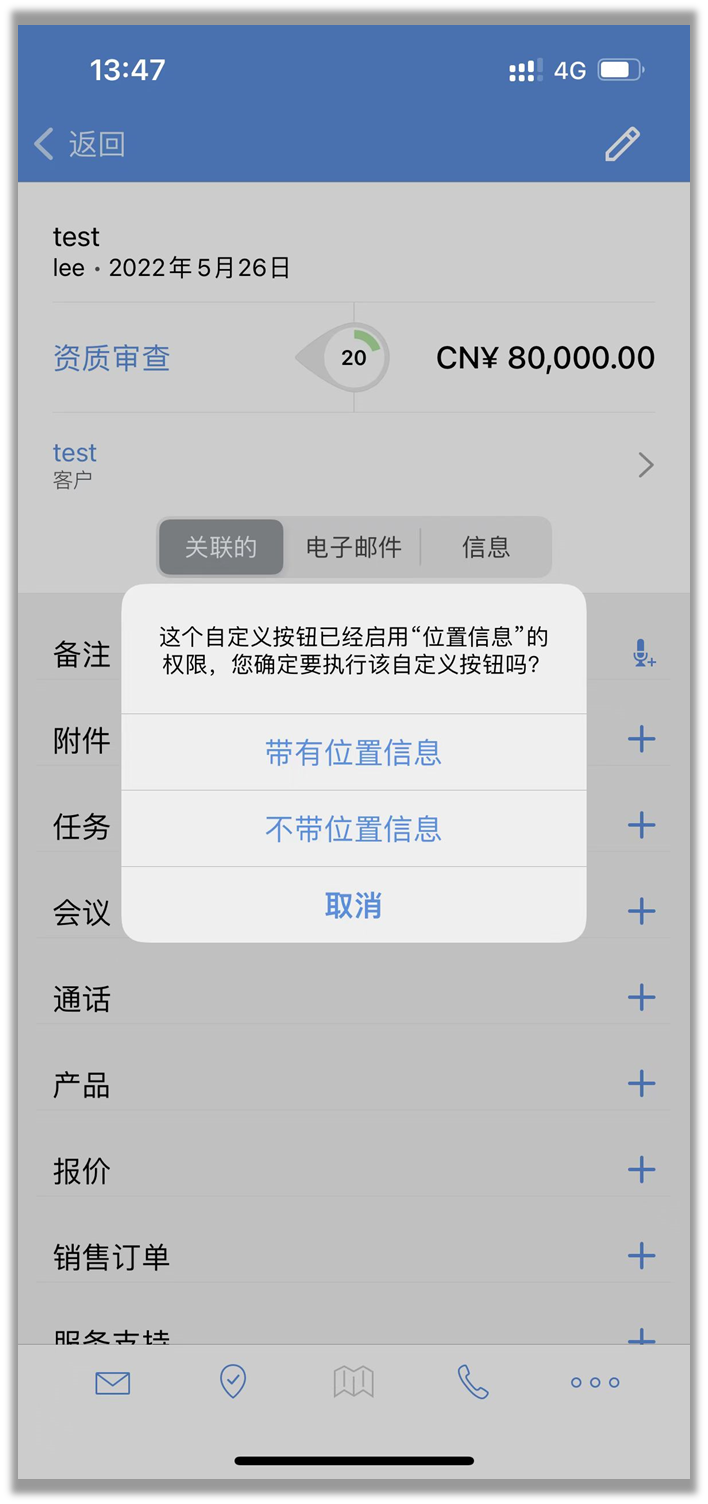This screenshot has width=708, height=1504.
Task: Choose 带有位置信息 in the dialog
Action: coord(353,752)
